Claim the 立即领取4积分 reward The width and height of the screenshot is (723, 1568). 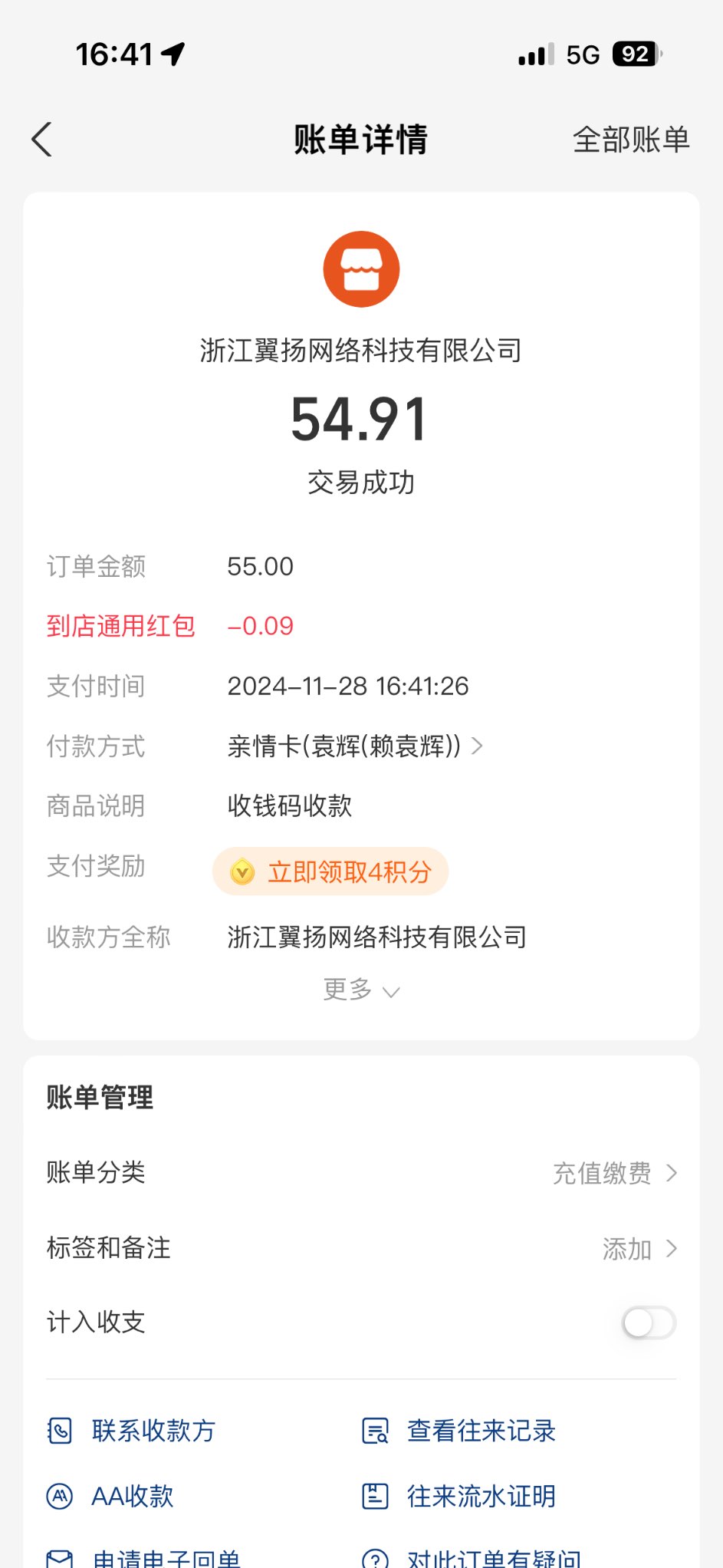330,871
